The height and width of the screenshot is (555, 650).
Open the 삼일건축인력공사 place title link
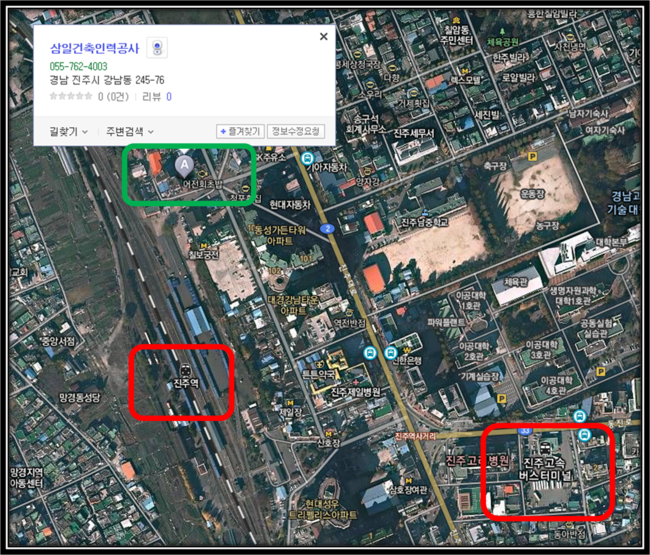(x=95, y=47)
